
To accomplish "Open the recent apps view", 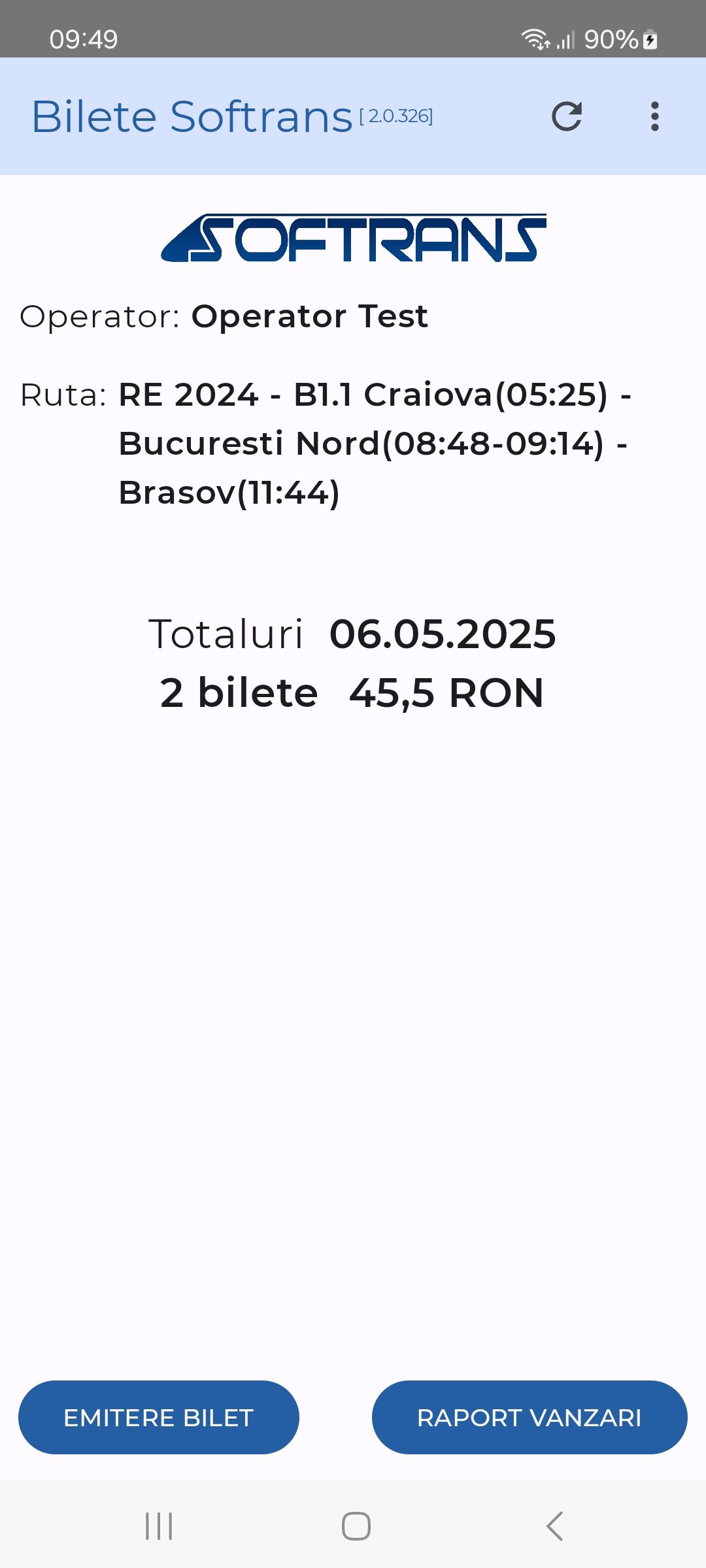I will coord(159,1526).
